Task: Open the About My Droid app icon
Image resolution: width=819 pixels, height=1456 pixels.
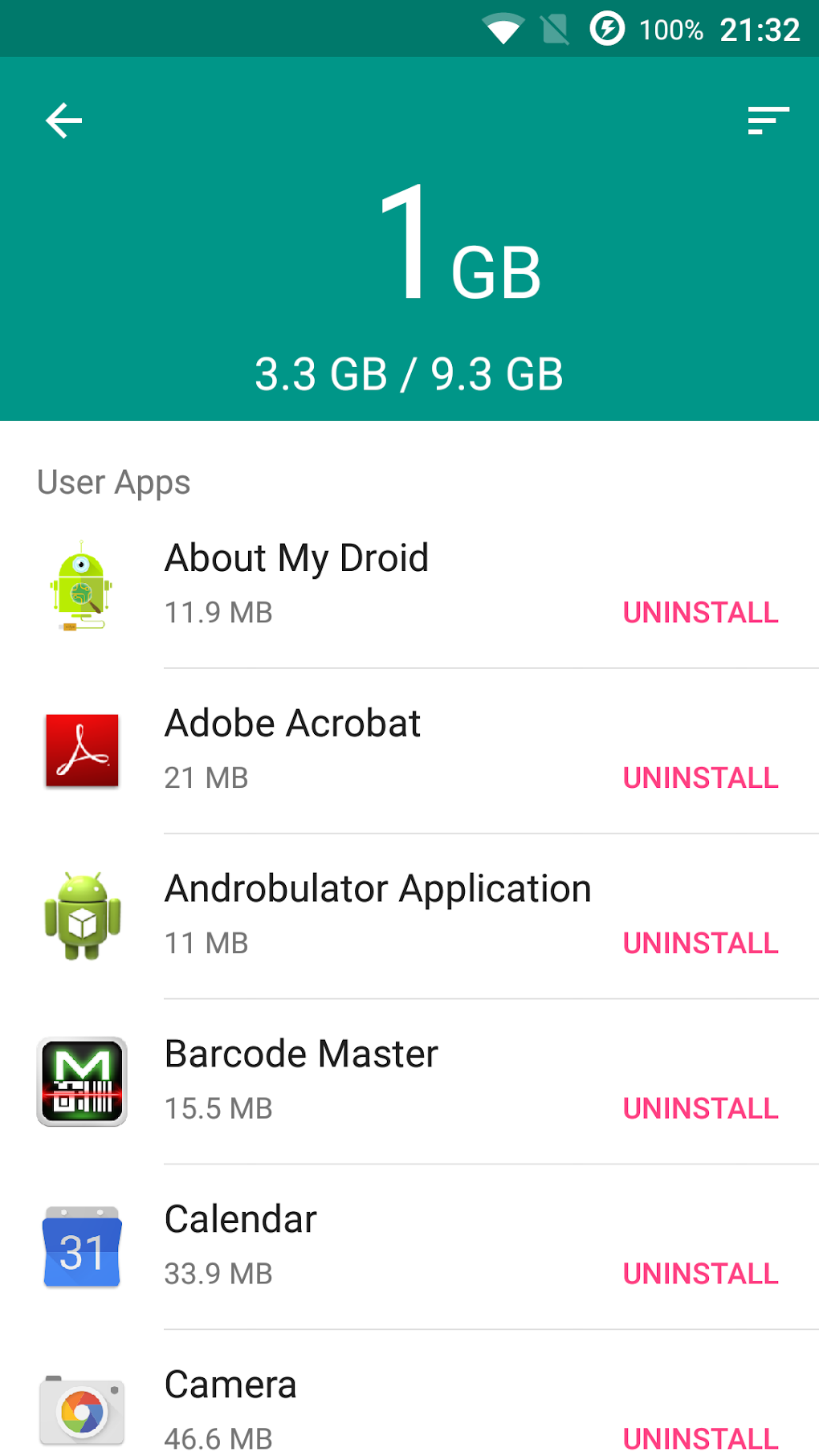Action: coord(81,586)
